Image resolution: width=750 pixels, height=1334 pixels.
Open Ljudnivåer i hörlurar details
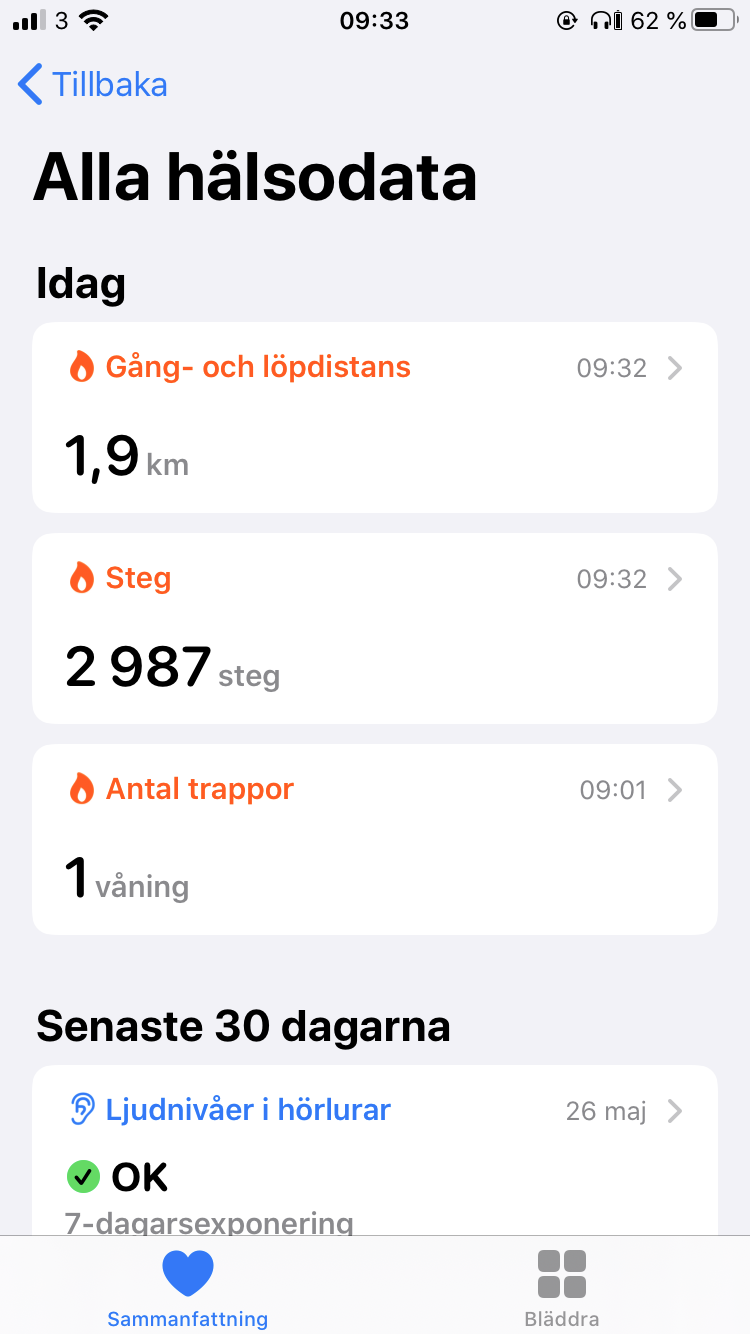[375, 1150]
